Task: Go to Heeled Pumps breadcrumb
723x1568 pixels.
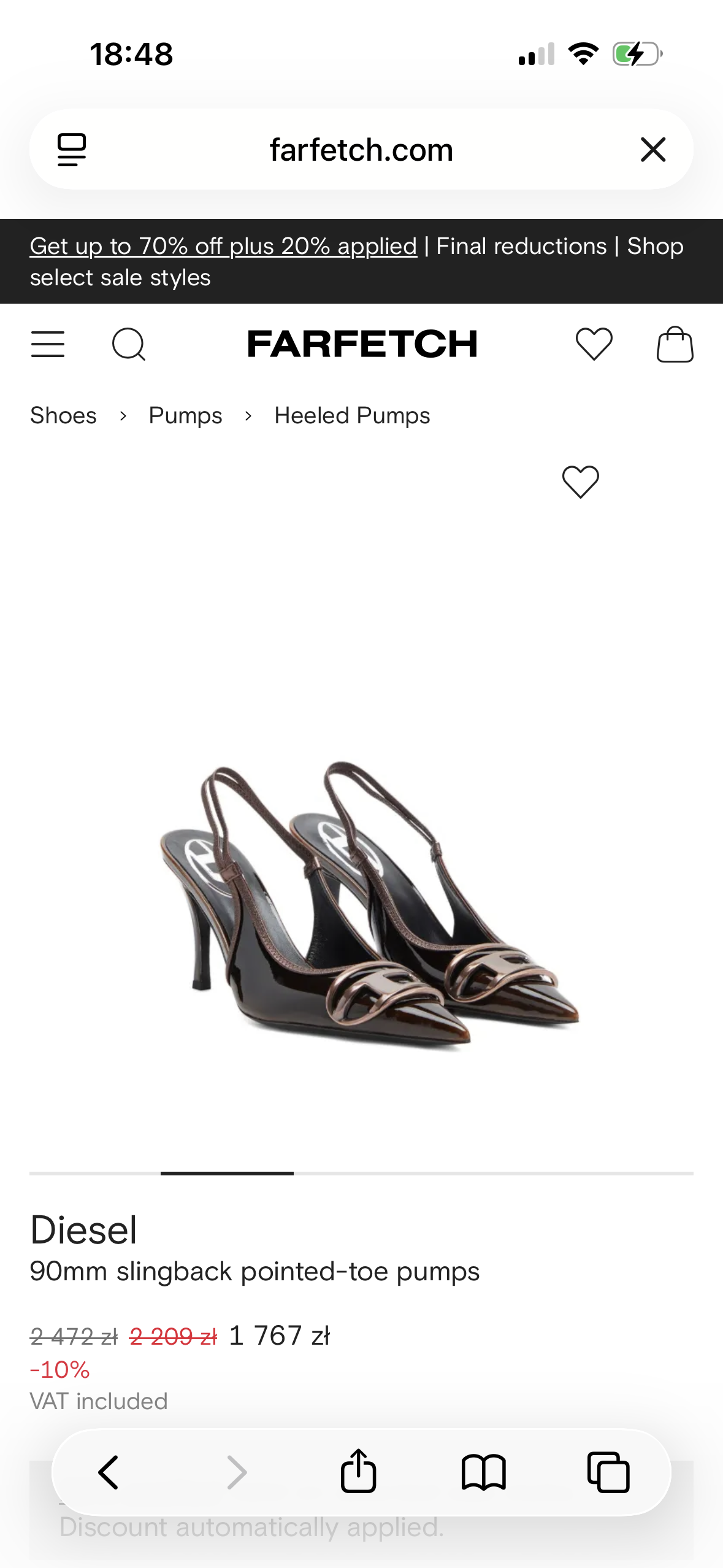Action: click(352, 416)
